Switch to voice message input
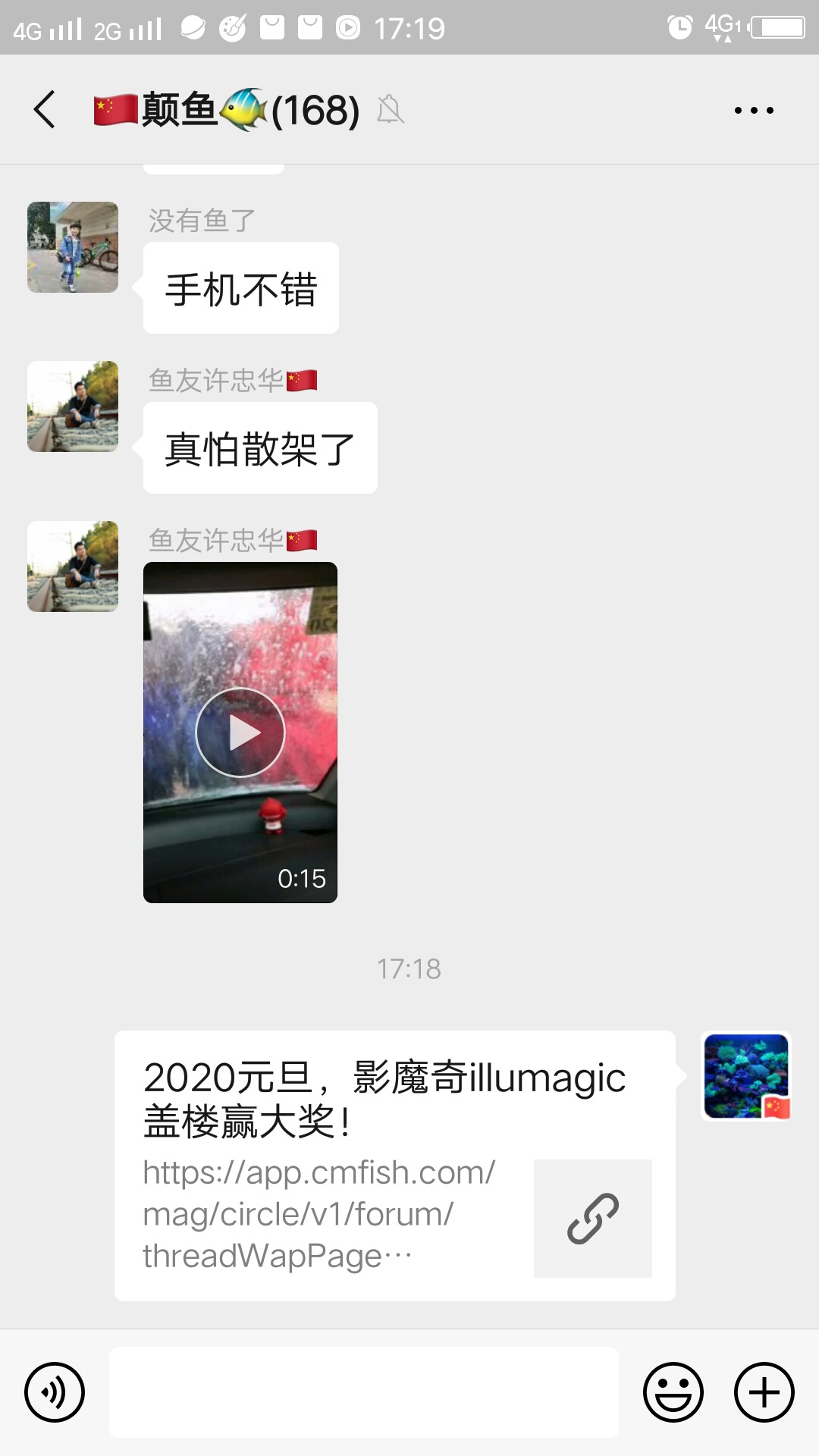819x1456 pixels. tap(55, 1392)
